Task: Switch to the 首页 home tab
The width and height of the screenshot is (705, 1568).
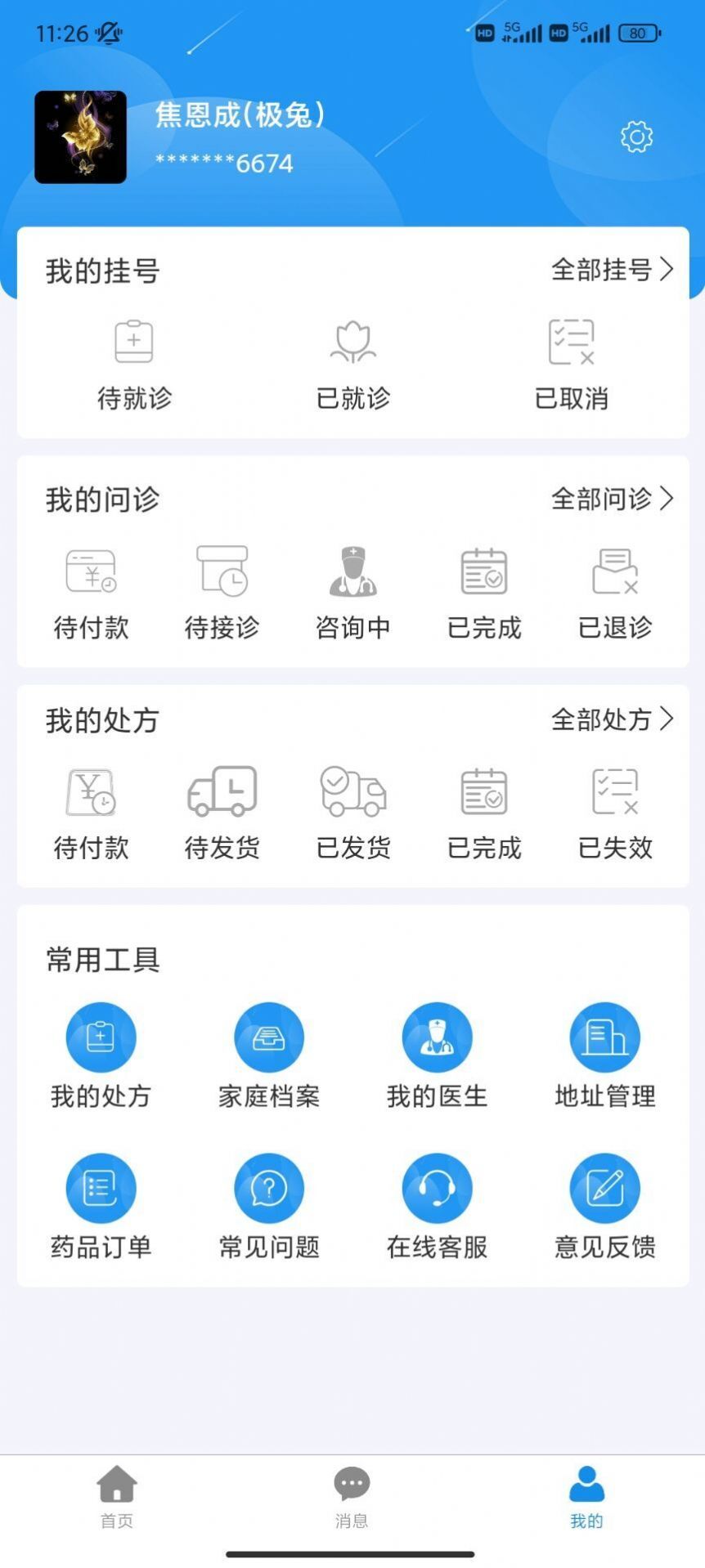Action: pyautogui.click(x=115, y=1499)
